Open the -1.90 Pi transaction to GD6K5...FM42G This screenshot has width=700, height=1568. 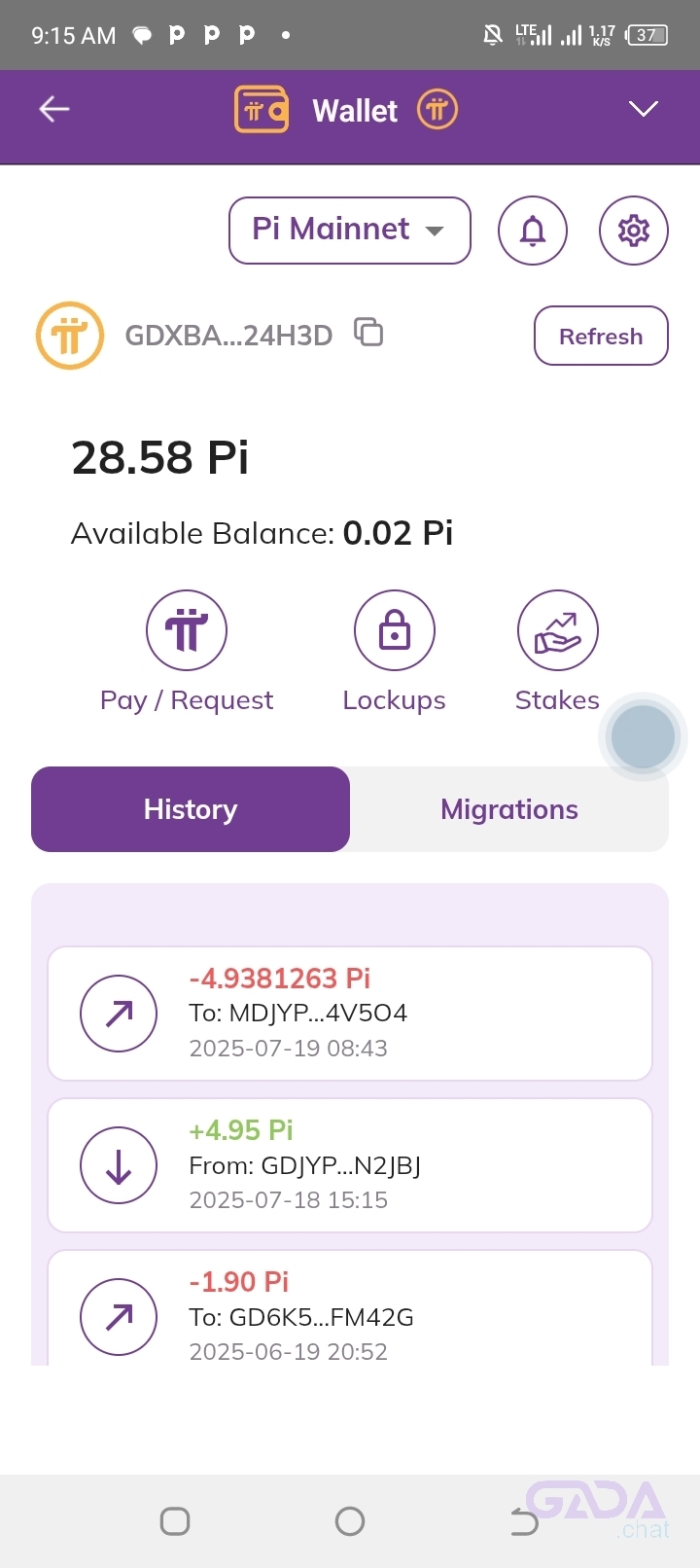tap(350, 1308)
